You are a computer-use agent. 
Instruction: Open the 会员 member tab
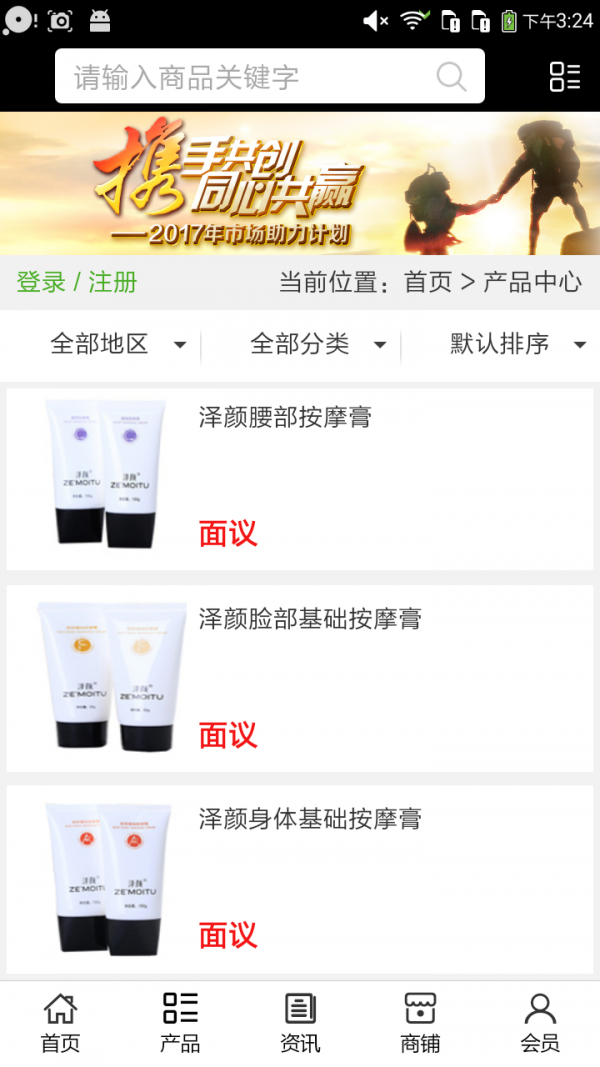(x=540, y=1023)
